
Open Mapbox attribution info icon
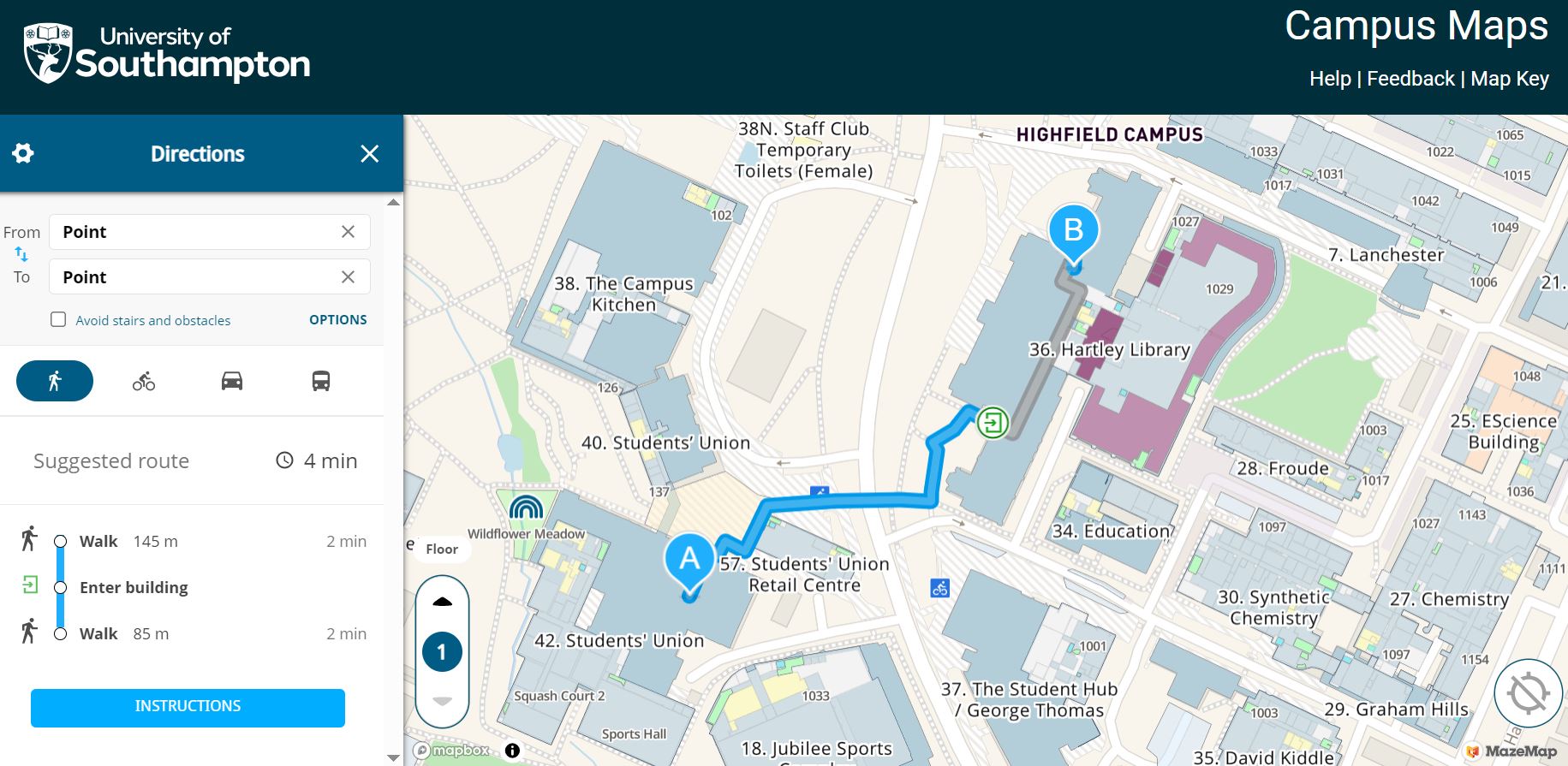(512, 751)
